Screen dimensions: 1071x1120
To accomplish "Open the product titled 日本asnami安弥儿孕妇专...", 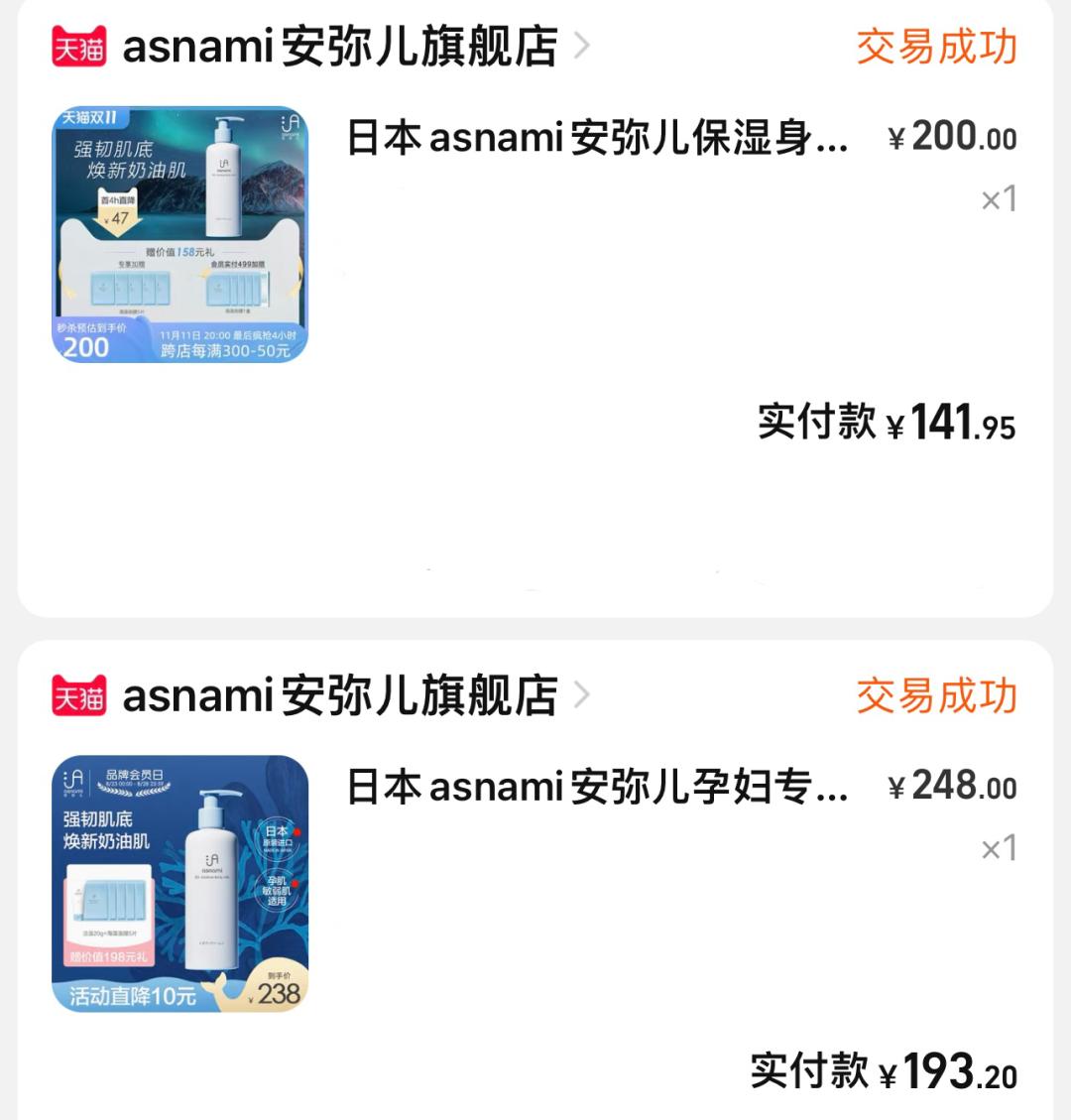I will pos(595,787).
